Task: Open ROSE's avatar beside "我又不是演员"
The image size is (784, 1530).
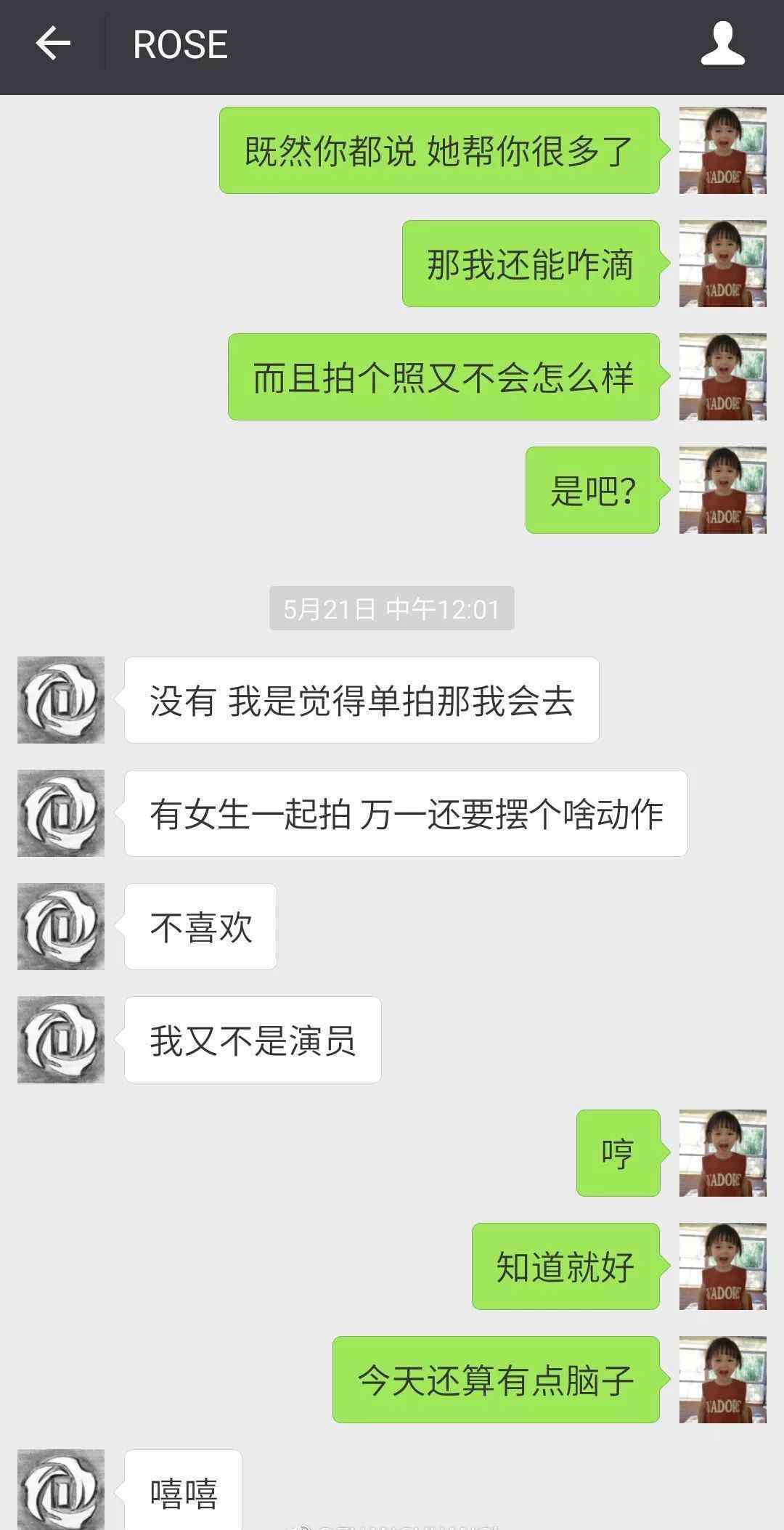Action: [61, 1040]
